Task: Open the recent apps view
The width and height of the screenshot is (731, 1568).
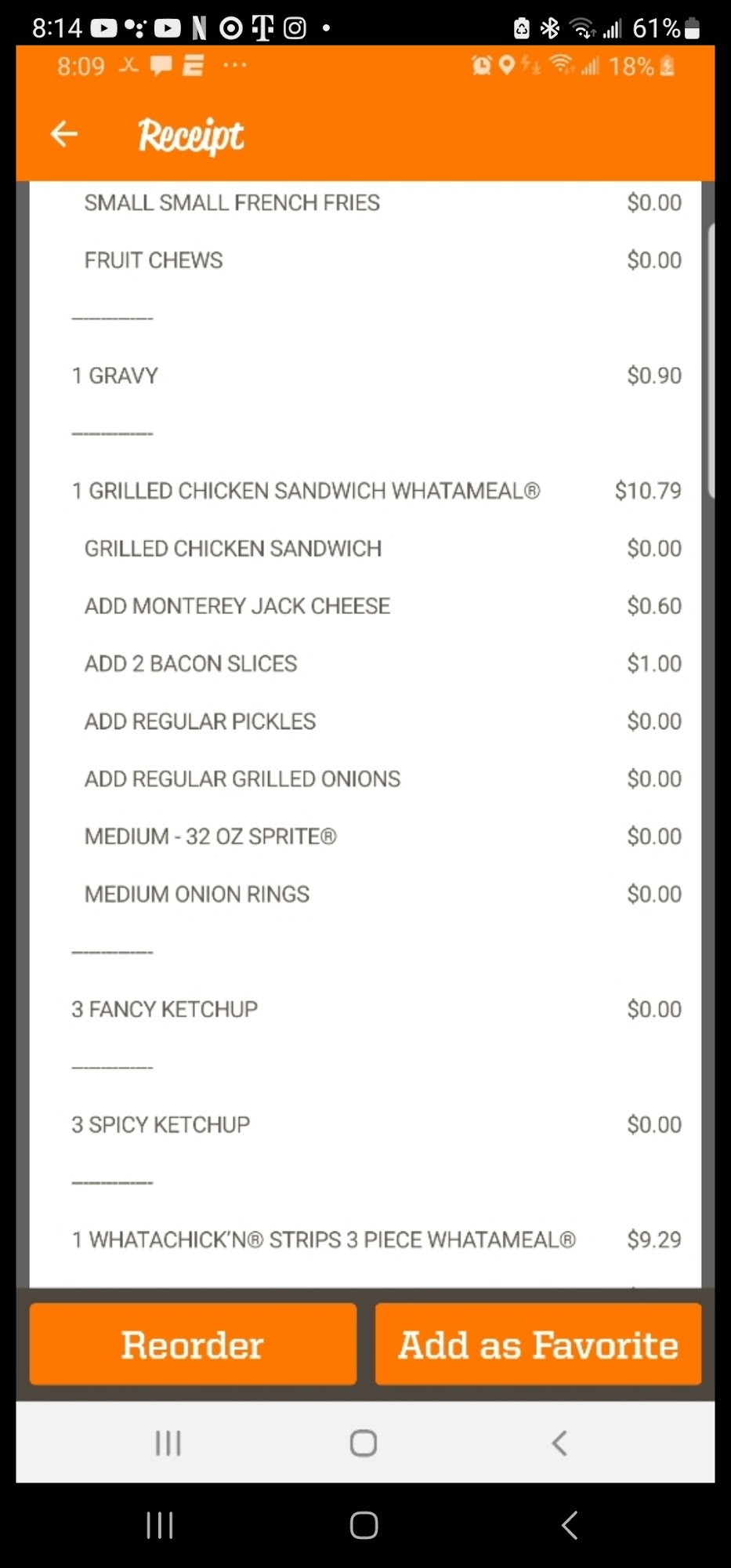Action: [x=160, y=1525]
